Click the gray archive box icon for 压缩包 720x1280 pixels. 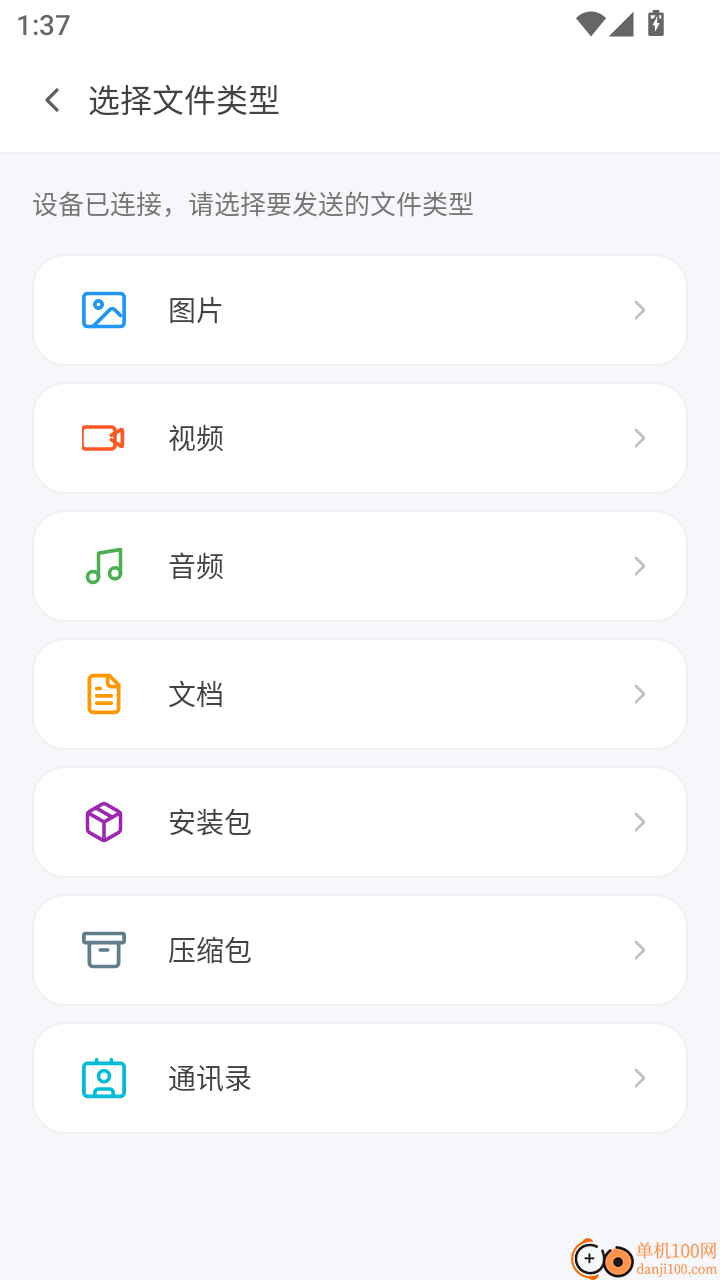pos(103,950)
